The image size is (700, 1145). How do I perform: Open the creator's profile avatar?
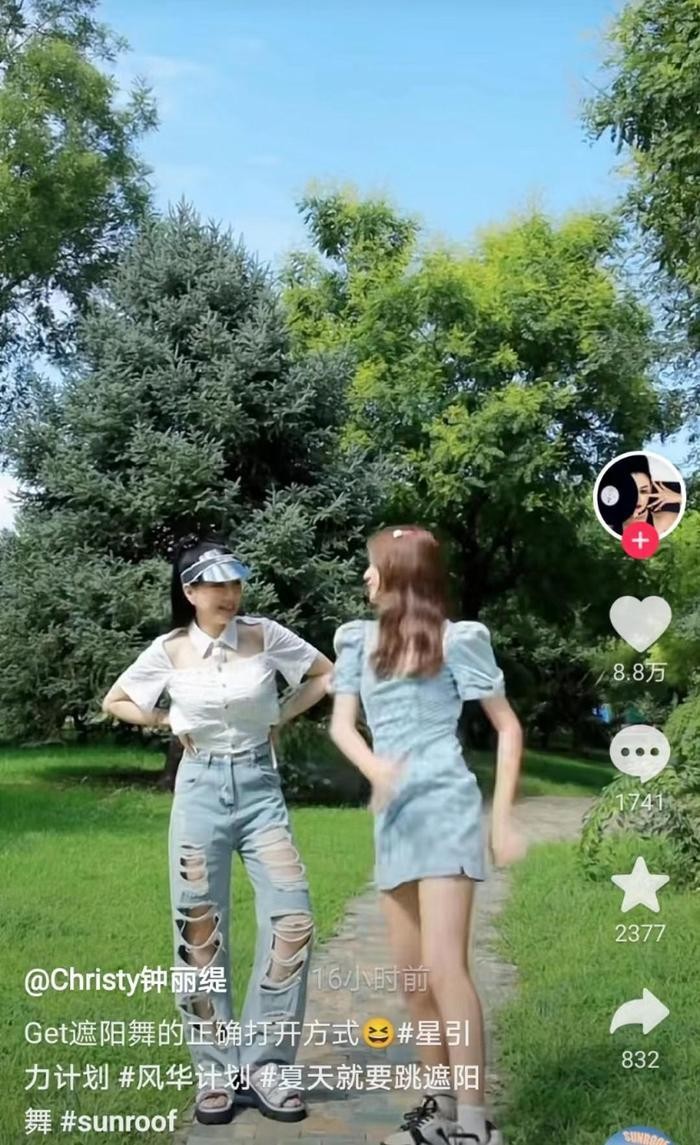[638, 494]
